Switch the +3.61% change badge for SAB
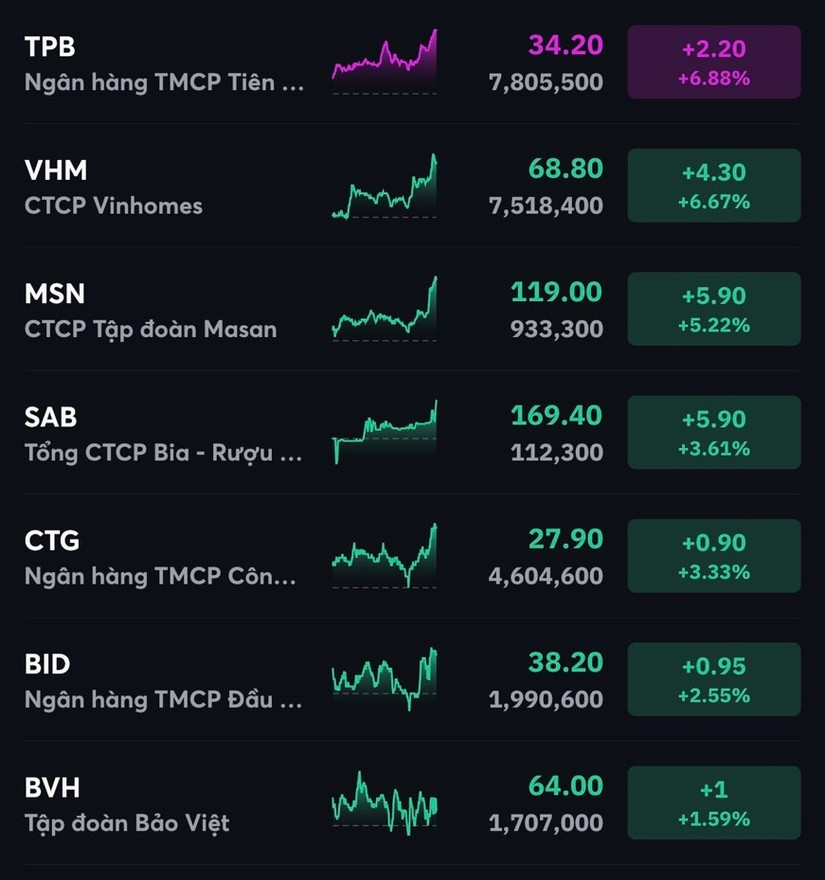The height and width of the screenshot is (880, 825). pos(714,433)
